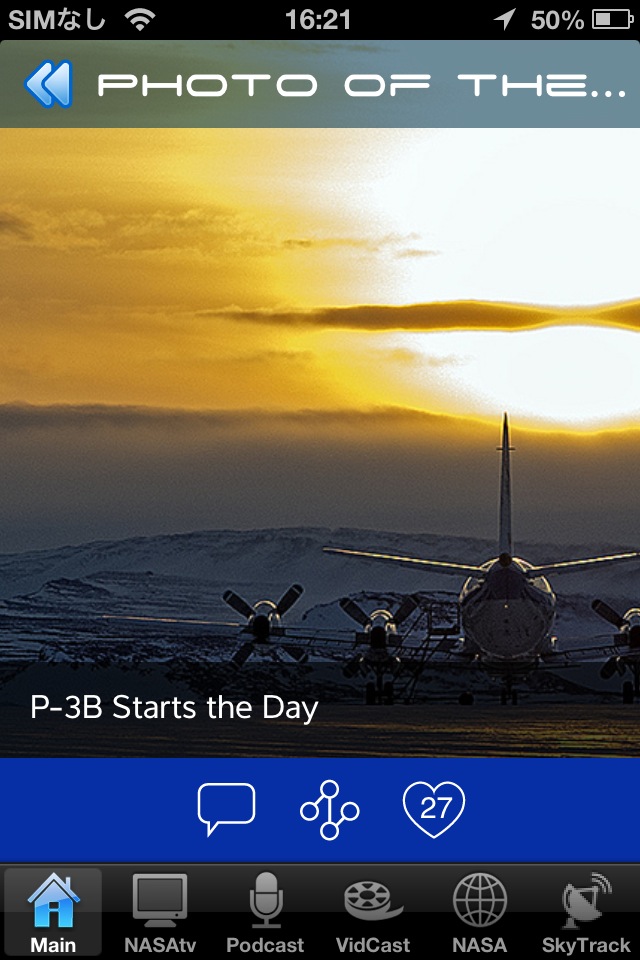This screenshot has height=960, width=640.
Task: Go to the NASA tab
Action: 479,912
